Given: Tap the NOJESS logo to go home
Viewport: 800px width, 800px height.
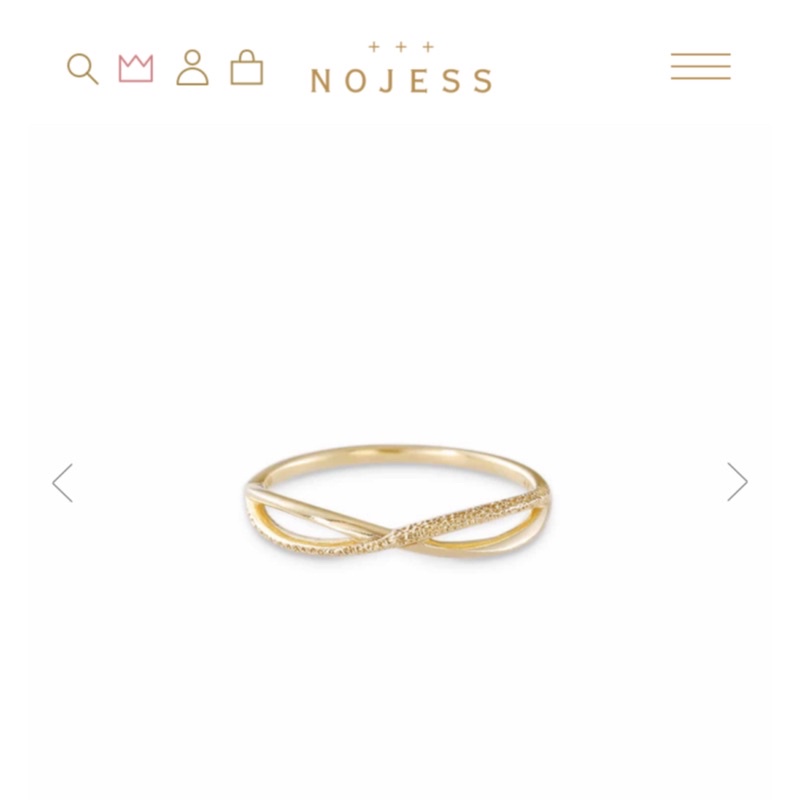Looking at the screenshot, I should pos(401,70).
